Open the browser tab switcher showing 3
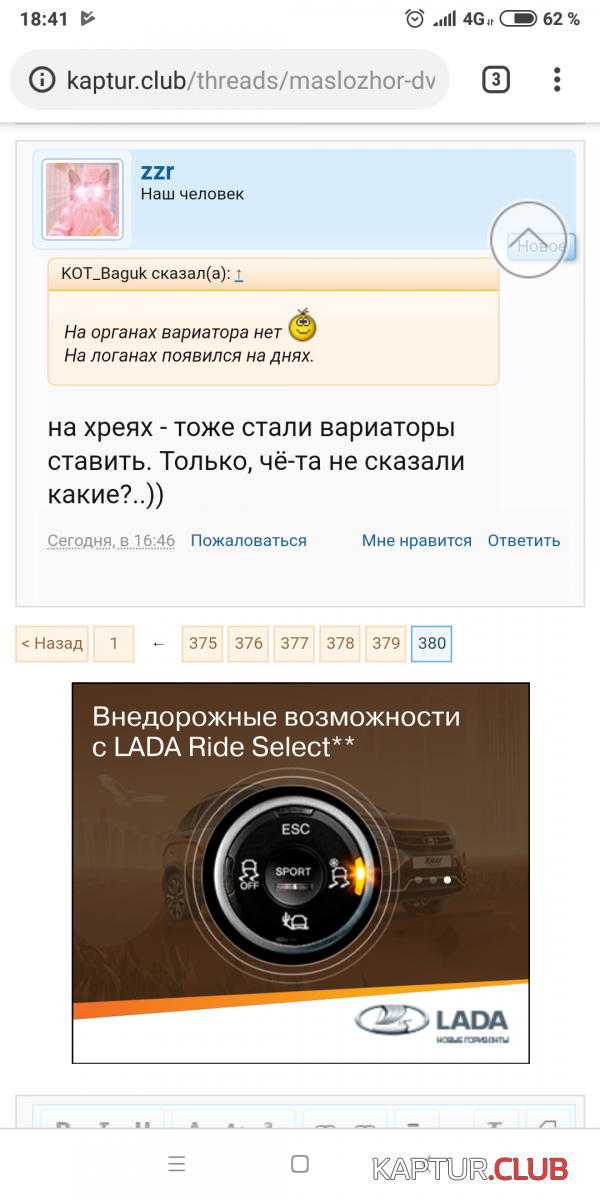 pyautogui.click(x=496, y=79)
